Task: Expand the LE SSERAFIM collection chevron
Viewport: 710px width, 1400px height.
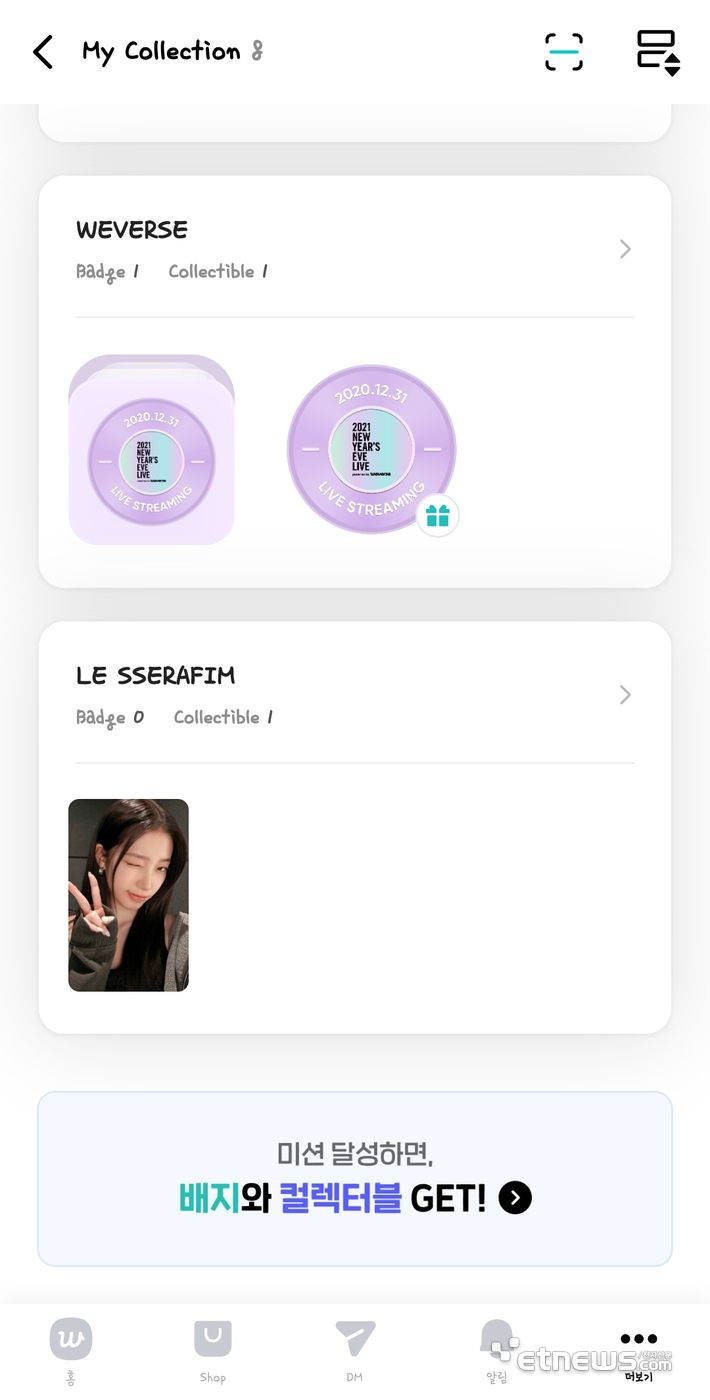Action: 625,695
